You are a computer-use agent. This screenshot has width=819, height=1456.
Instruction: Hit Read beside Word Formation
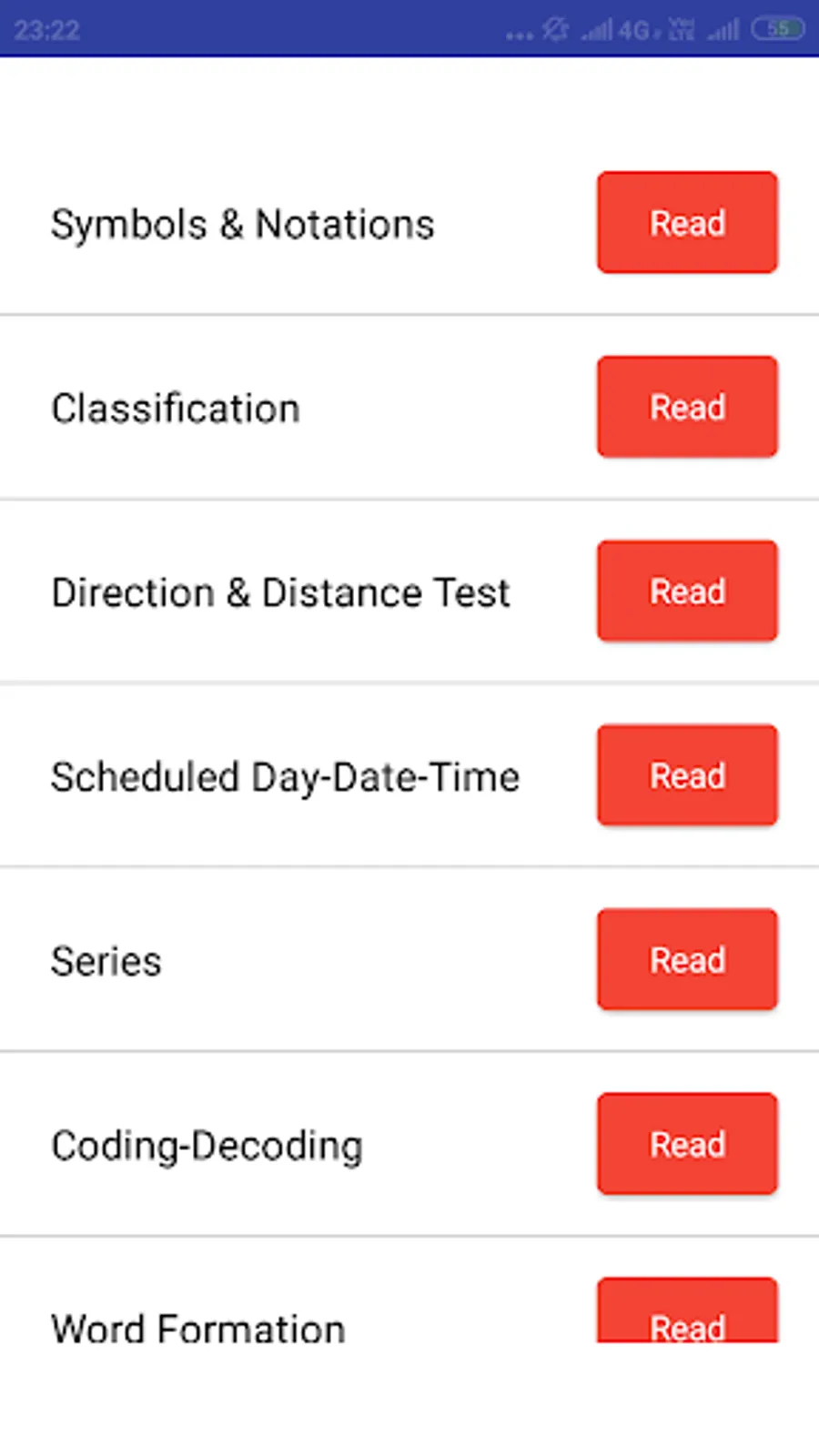pos(687,1317)
